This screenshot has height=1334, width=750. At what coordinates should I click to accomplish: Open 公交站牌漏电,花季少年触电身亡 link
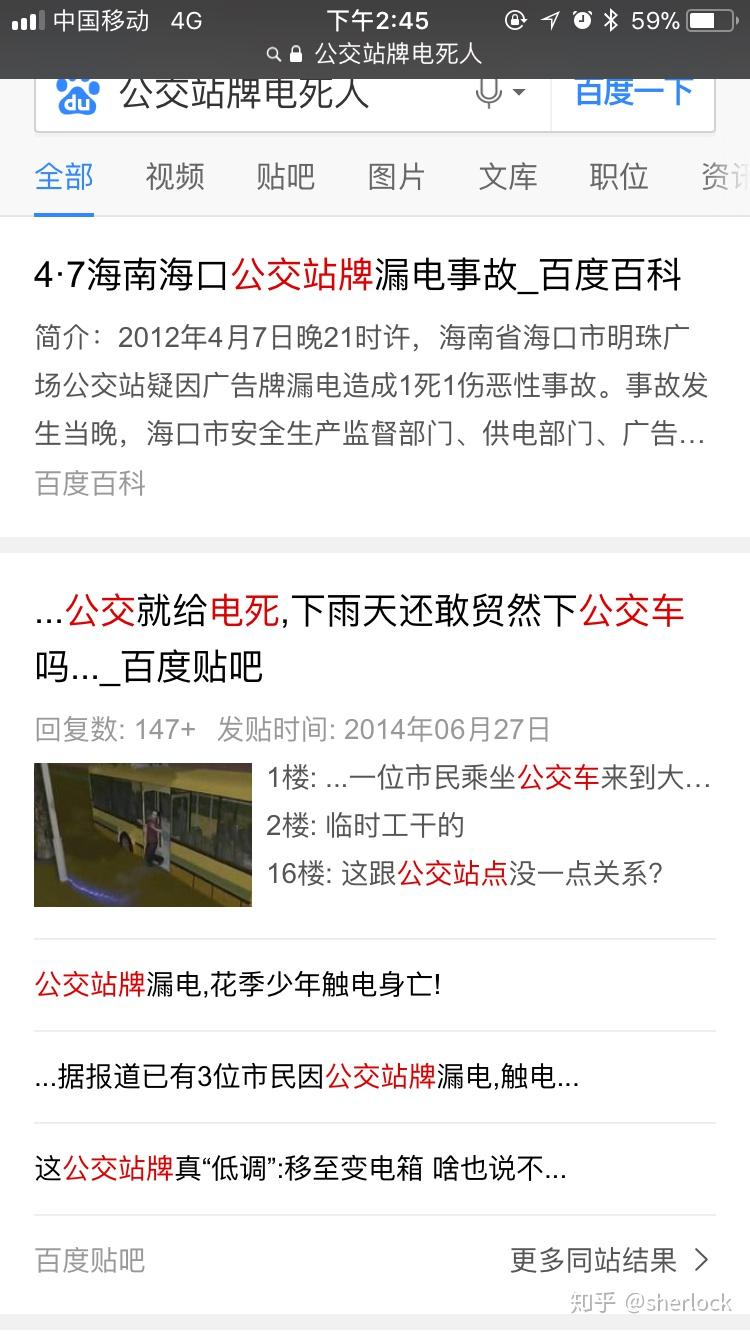coord(238,985)
